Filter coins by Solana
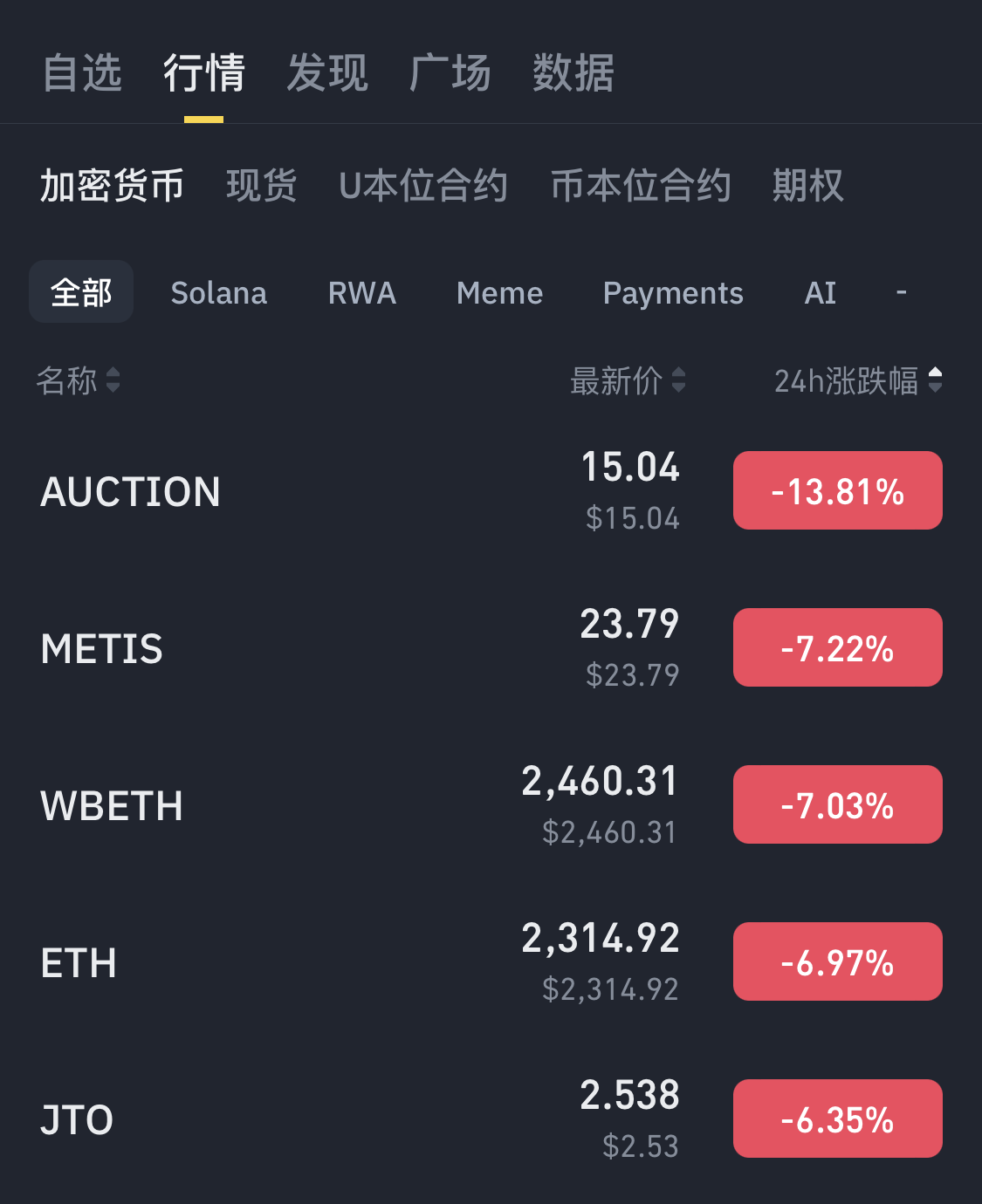982x1204 pixels. point(219,291)
